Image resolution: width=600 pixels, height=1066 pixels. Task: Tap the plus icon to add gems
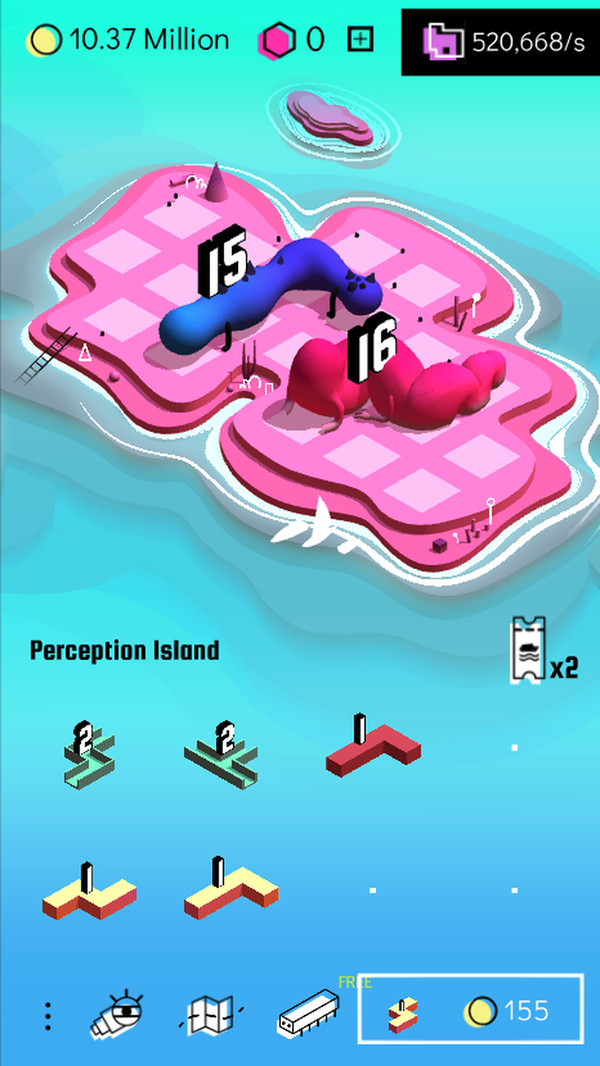tap(360, 40)
